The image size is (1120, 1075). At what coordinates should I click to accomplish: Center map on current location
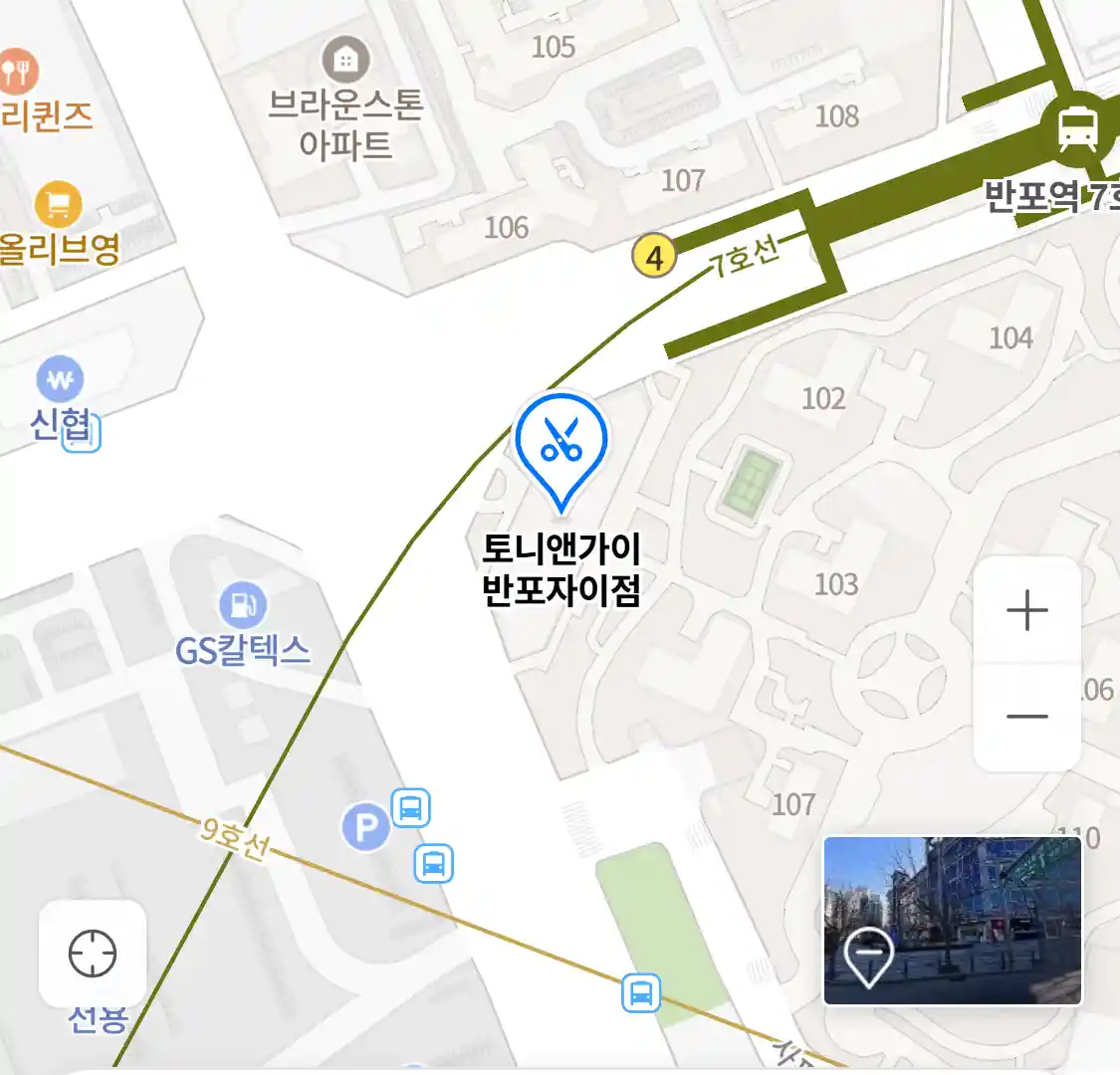pyautogui.click(x=93, y=954)
